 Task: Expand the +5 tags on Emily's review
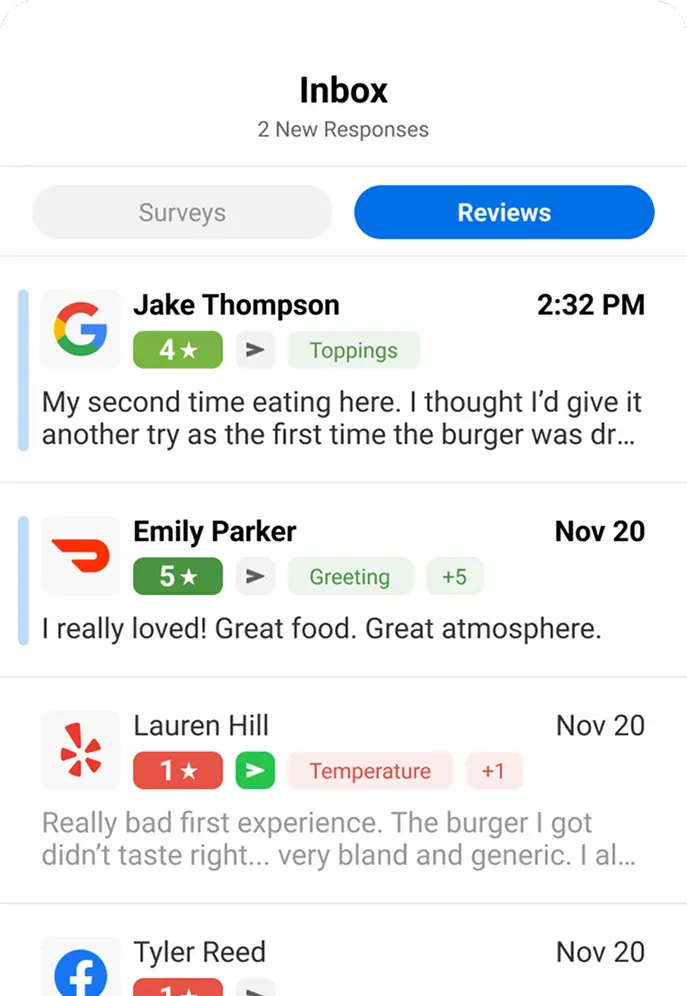pos(454,577)
